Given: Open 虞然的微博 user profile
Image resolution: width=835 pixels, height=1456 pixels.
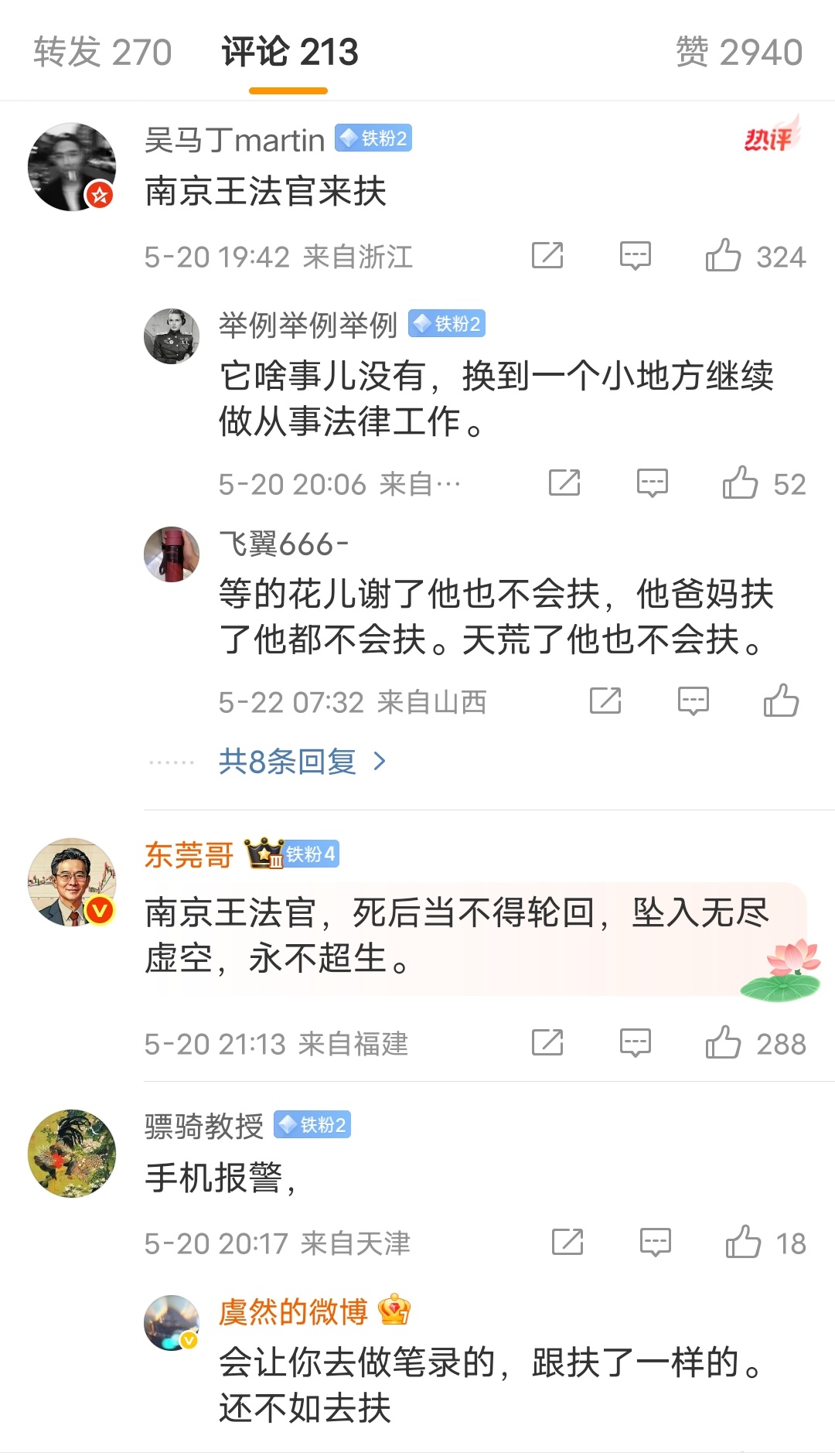Looking at the screenshot, I should point(292,1312).
